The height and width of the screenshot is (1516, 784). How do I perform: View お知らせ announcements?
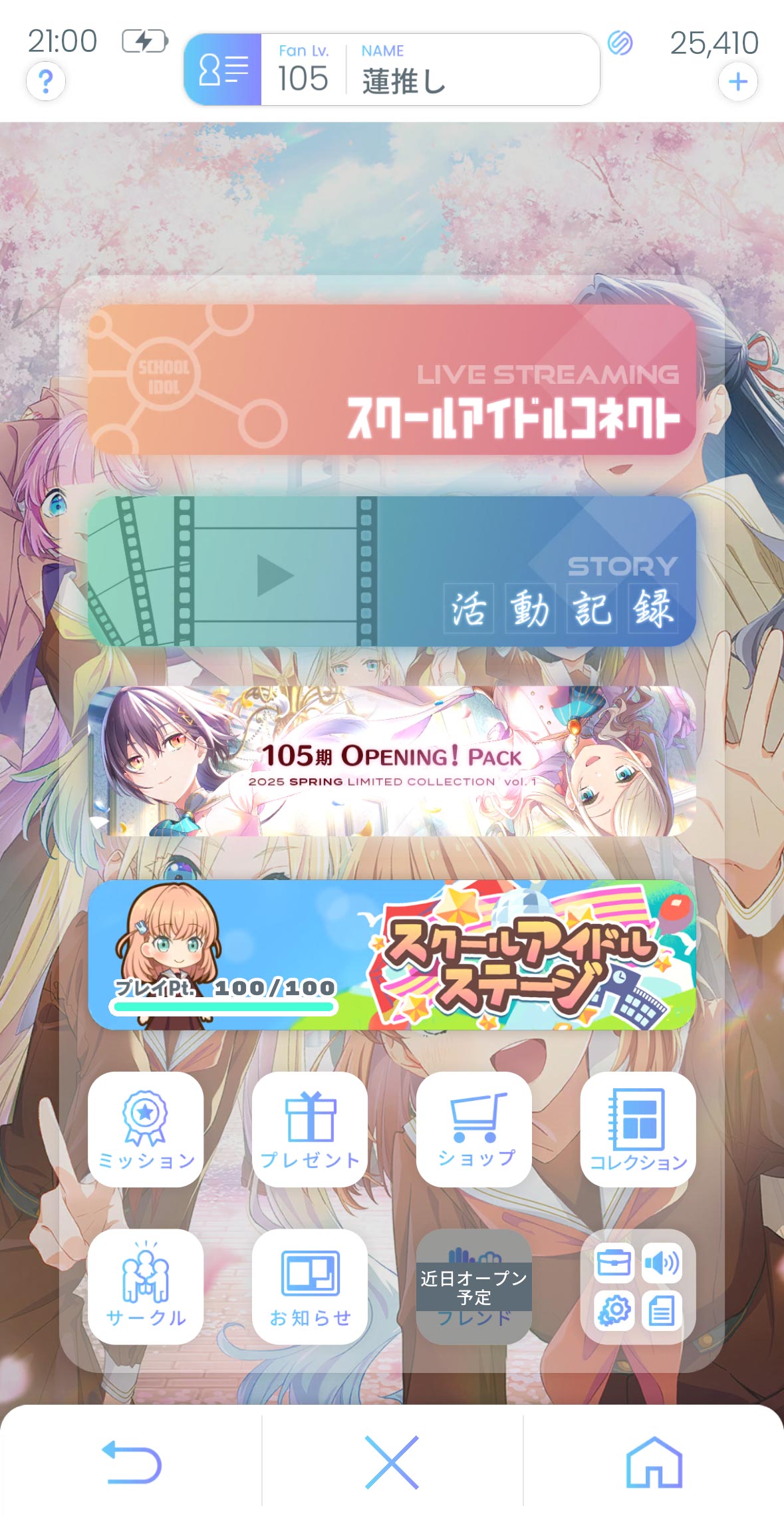(x=310, y=1287)
